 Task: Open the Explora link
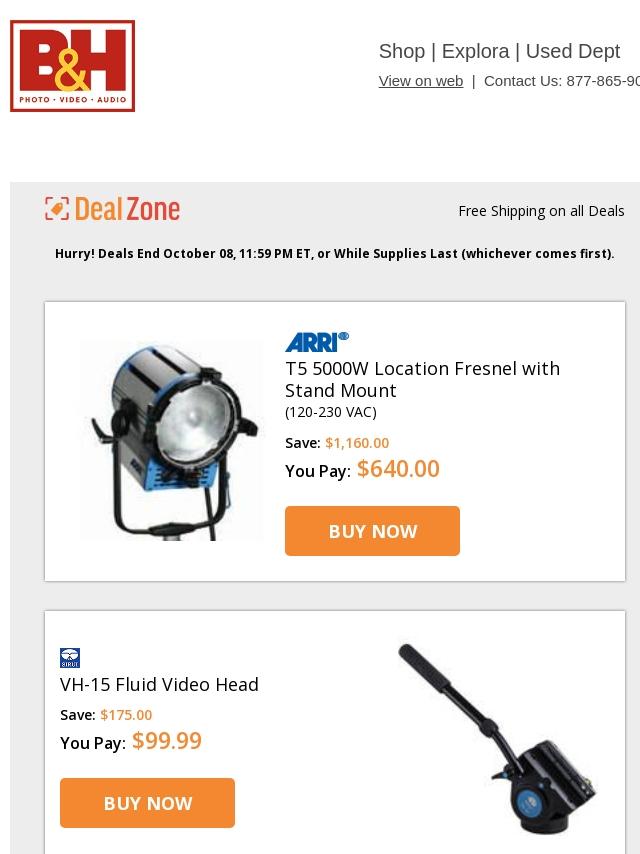pyautogui.click(x=475, y=51)
